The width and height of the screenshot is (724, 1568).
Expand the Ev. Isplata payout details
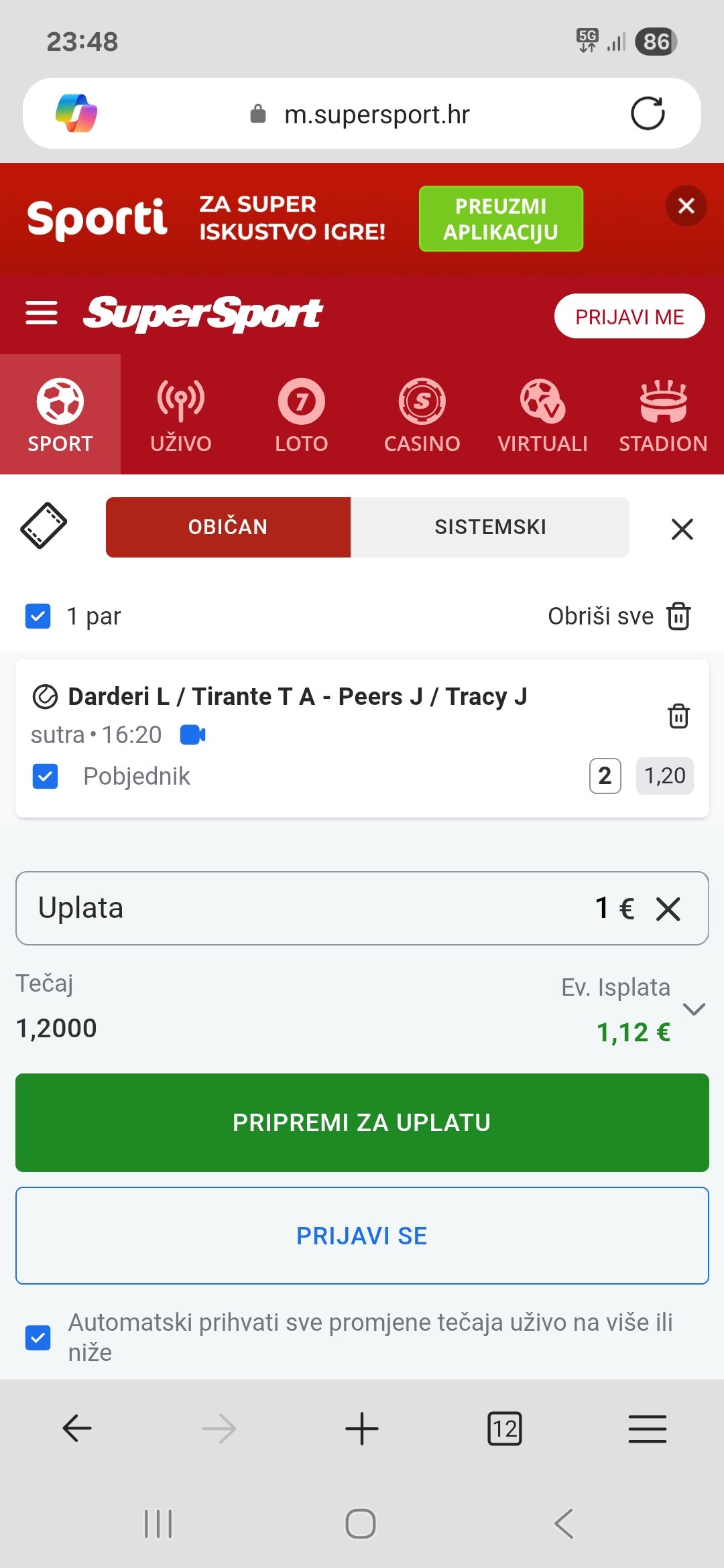(x=694, y=1009)
